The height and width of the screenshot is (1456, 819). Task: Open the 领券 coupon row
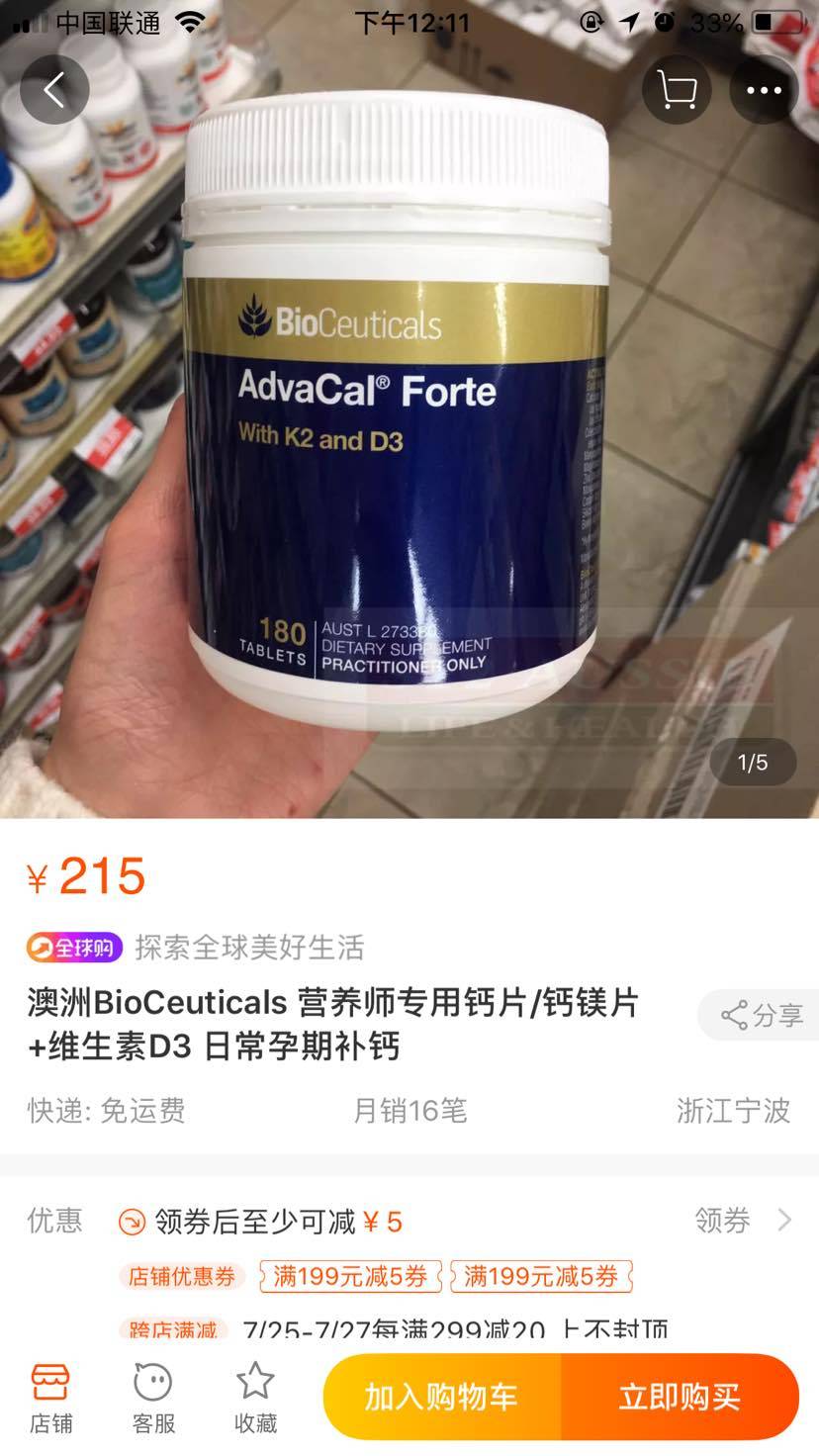(742, 1221)
